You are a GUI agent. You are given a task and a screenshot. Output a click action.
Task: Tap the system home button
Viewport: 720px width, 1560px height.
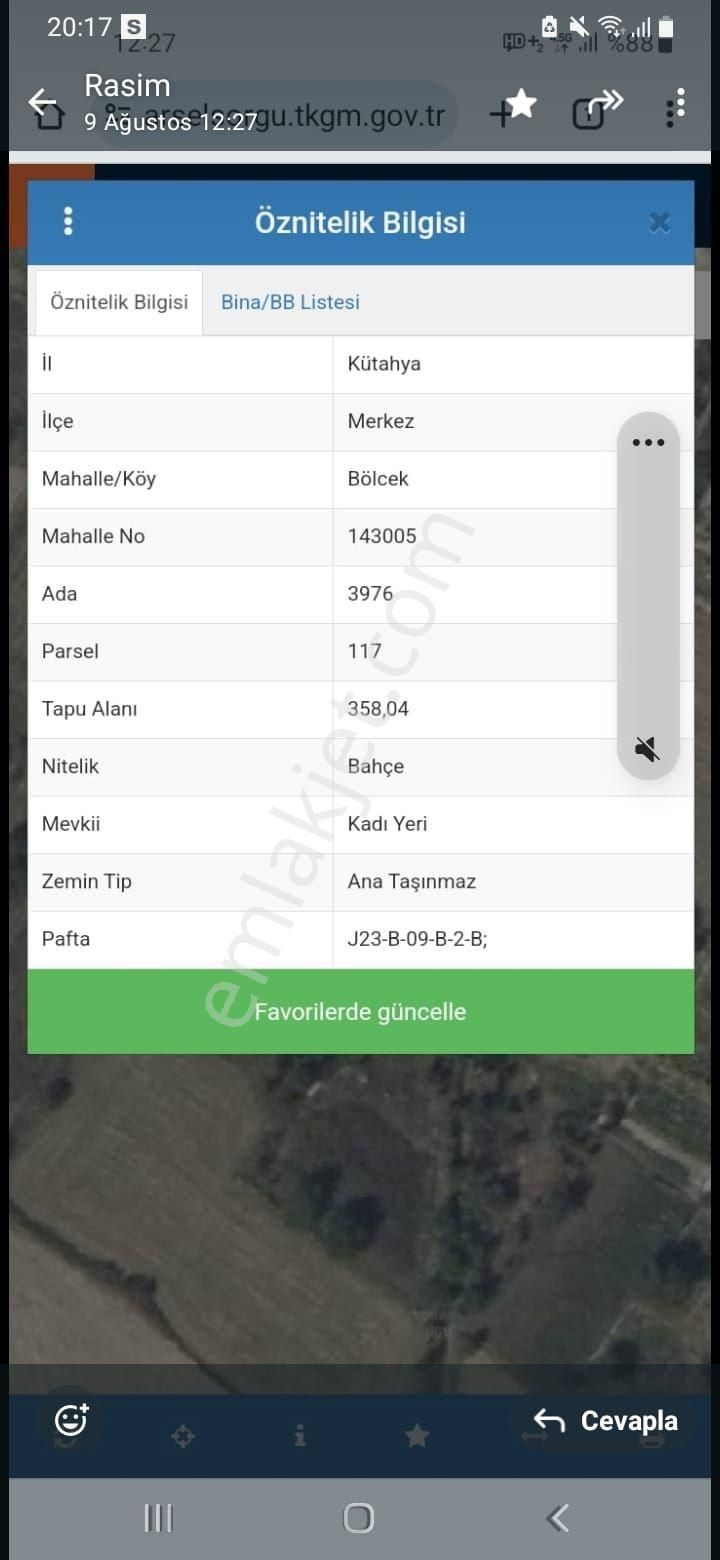tap(359, 1518)
